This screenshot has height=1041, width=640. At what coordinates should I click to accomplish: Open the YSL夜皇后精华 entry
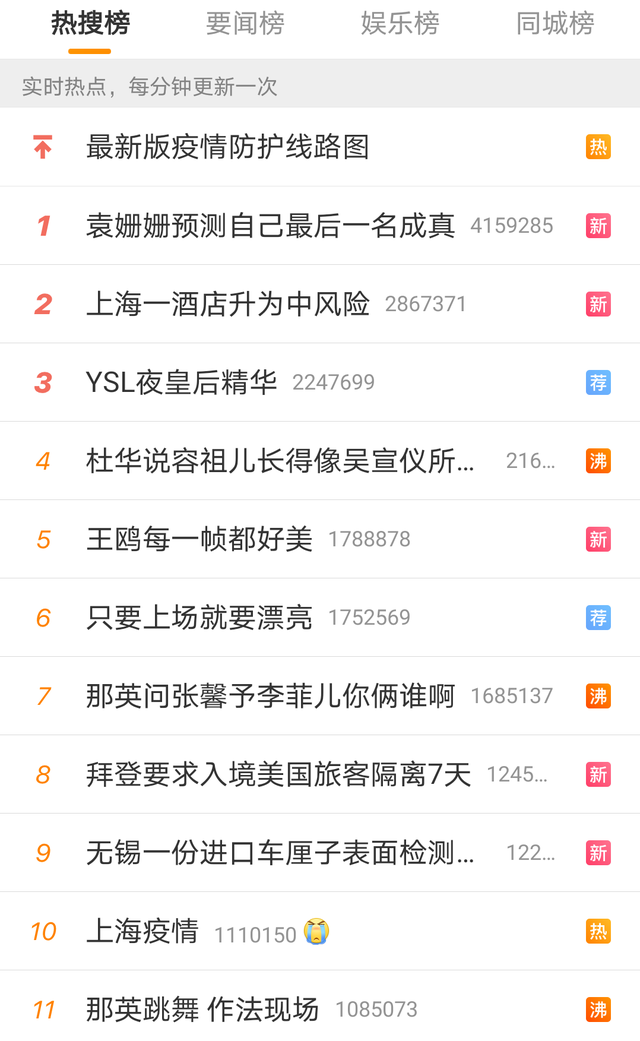click(x=320, y=382)
